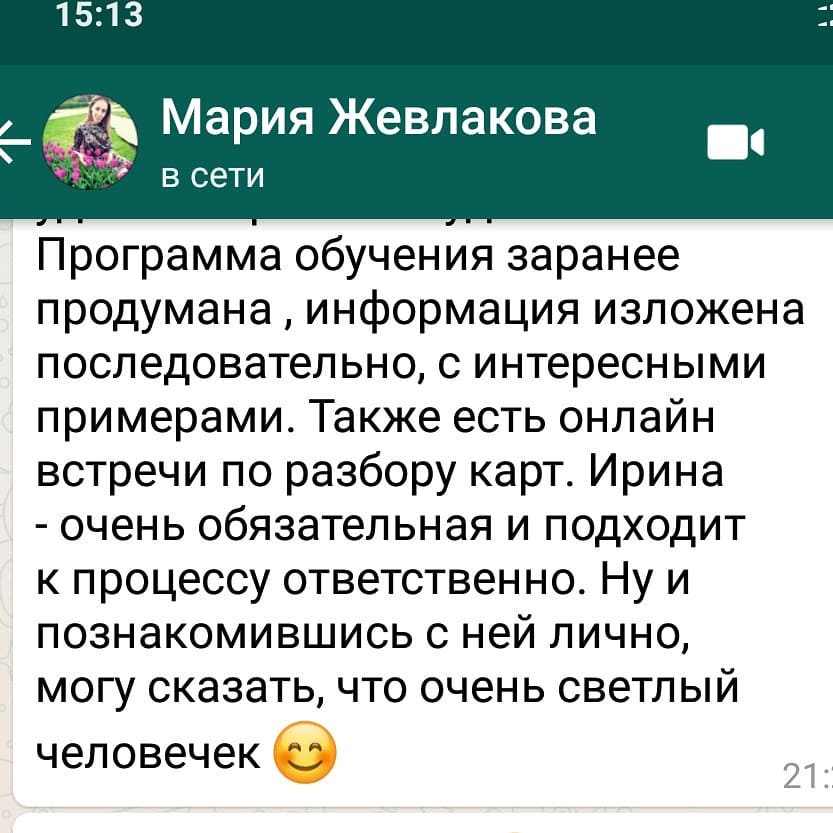The width and height of the screenshot is (833, 833).
Task: Go back to the chats list
Action: click(x=14, y=143)
